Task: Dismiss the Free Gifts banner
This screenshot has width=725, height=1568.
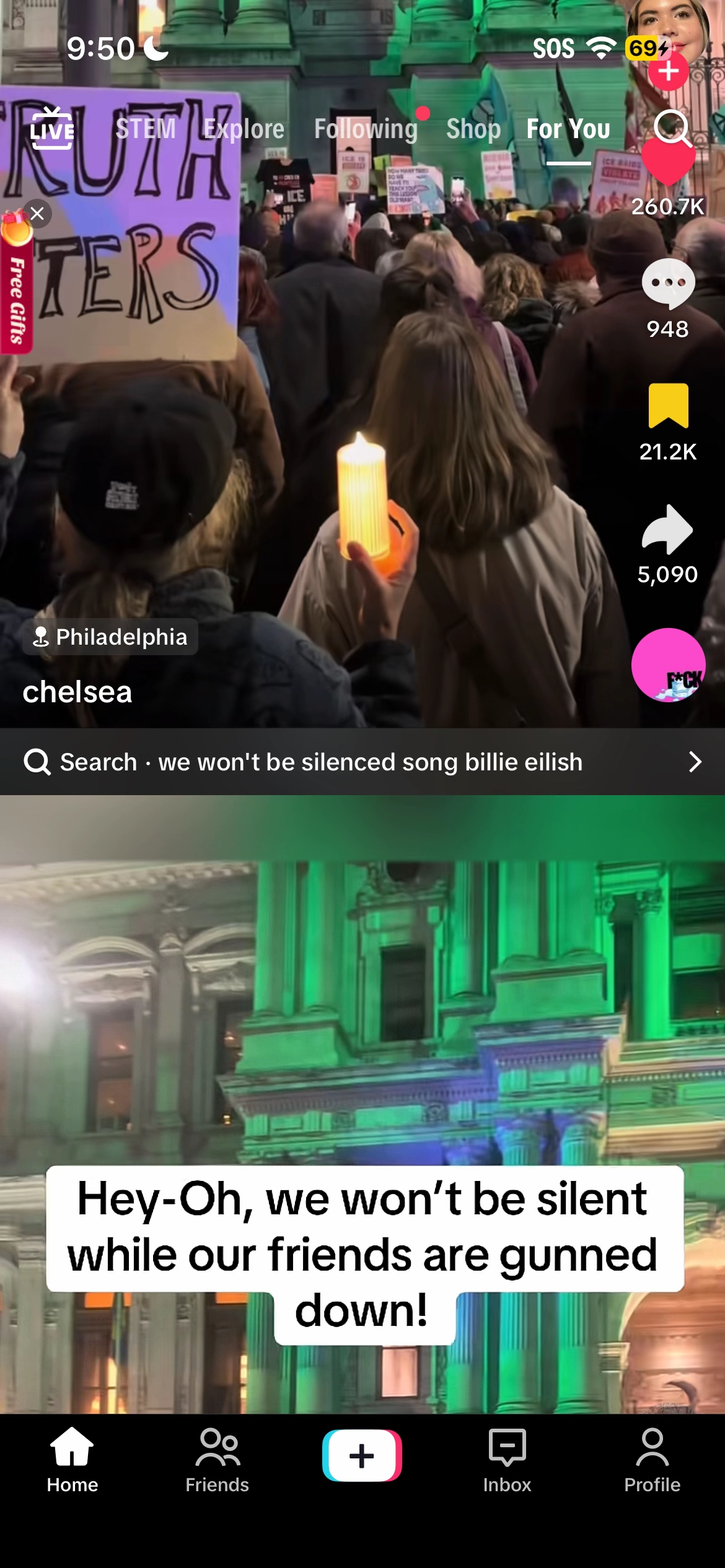Action: pos(37,214)
